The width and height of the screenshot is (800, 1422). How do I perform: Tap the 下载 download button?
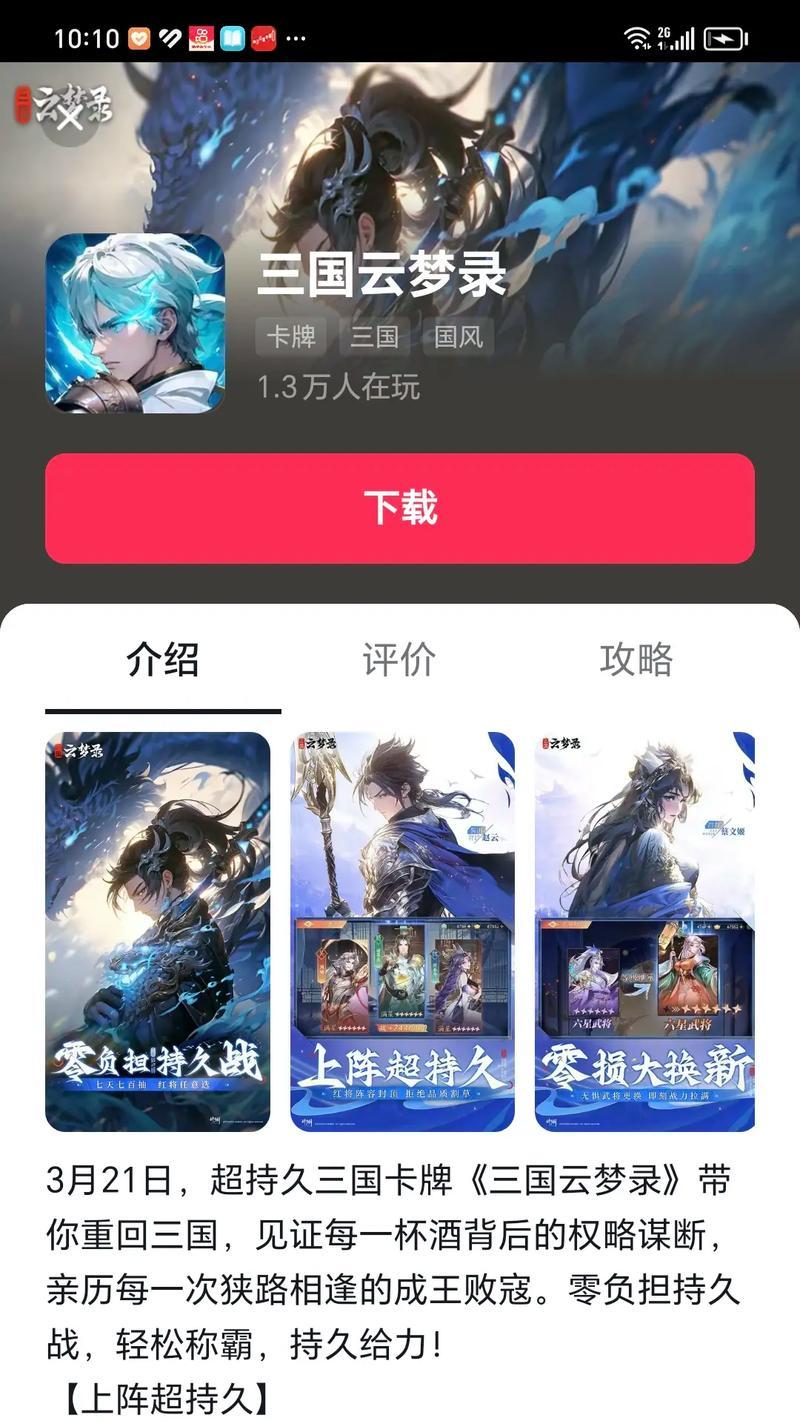(400, 508)
